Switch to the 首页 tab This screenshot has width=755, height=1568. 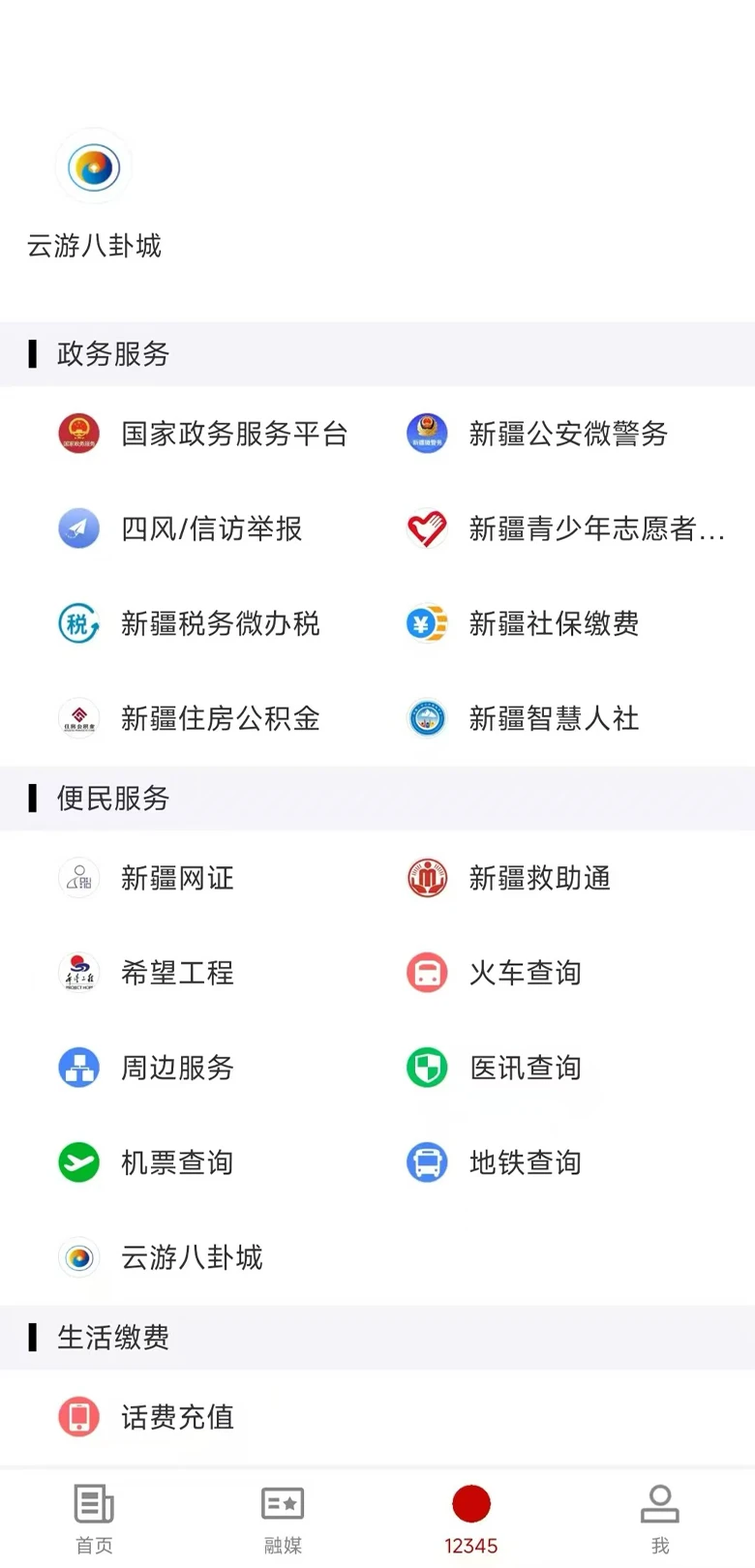(94, 1519)
